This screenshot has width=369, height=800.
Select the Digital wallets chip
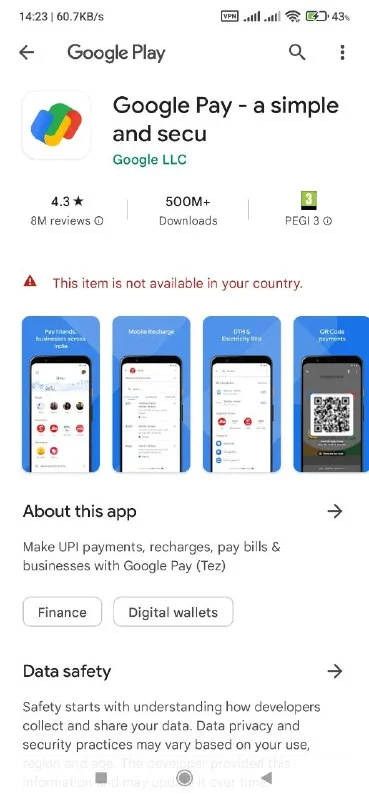(173, 612)
